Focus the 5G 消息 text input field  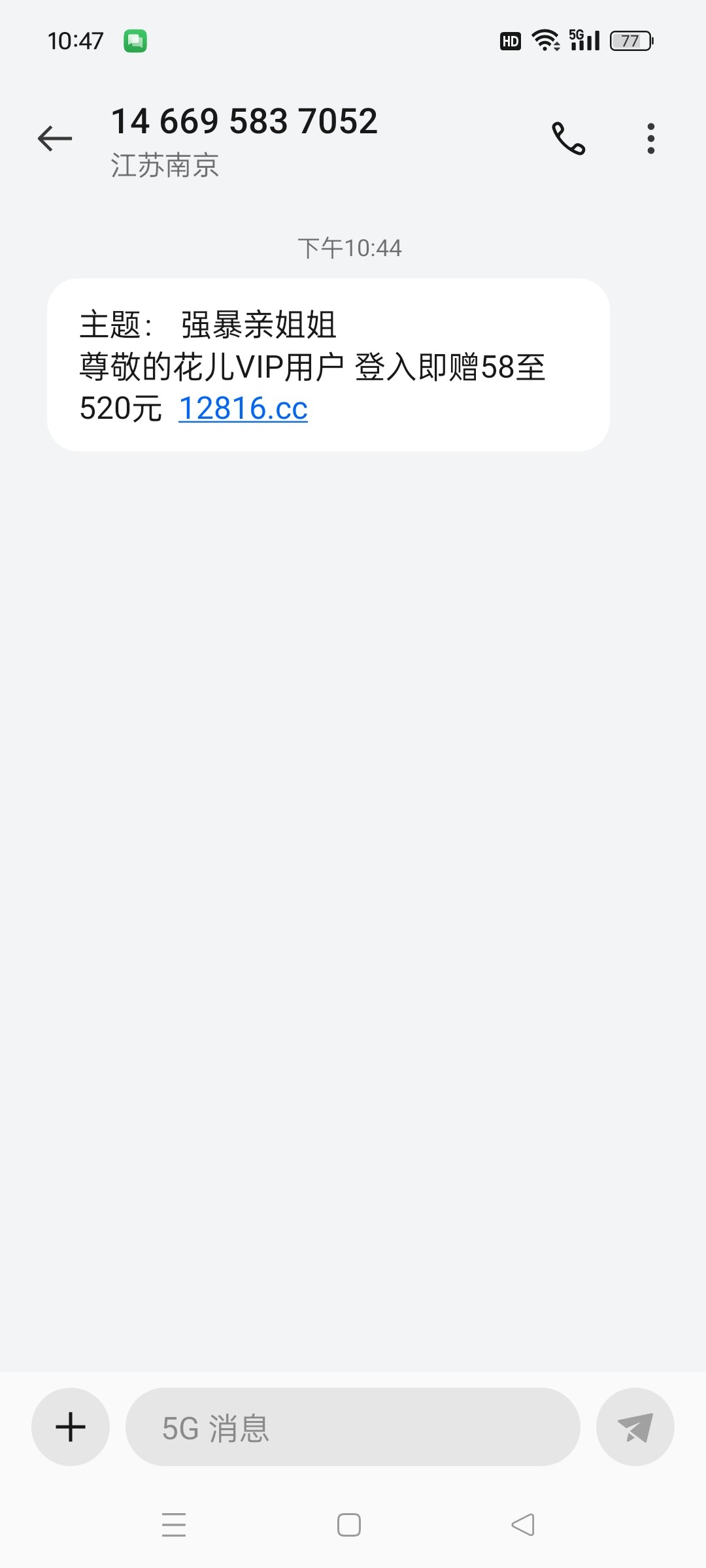pos(353,1427)
